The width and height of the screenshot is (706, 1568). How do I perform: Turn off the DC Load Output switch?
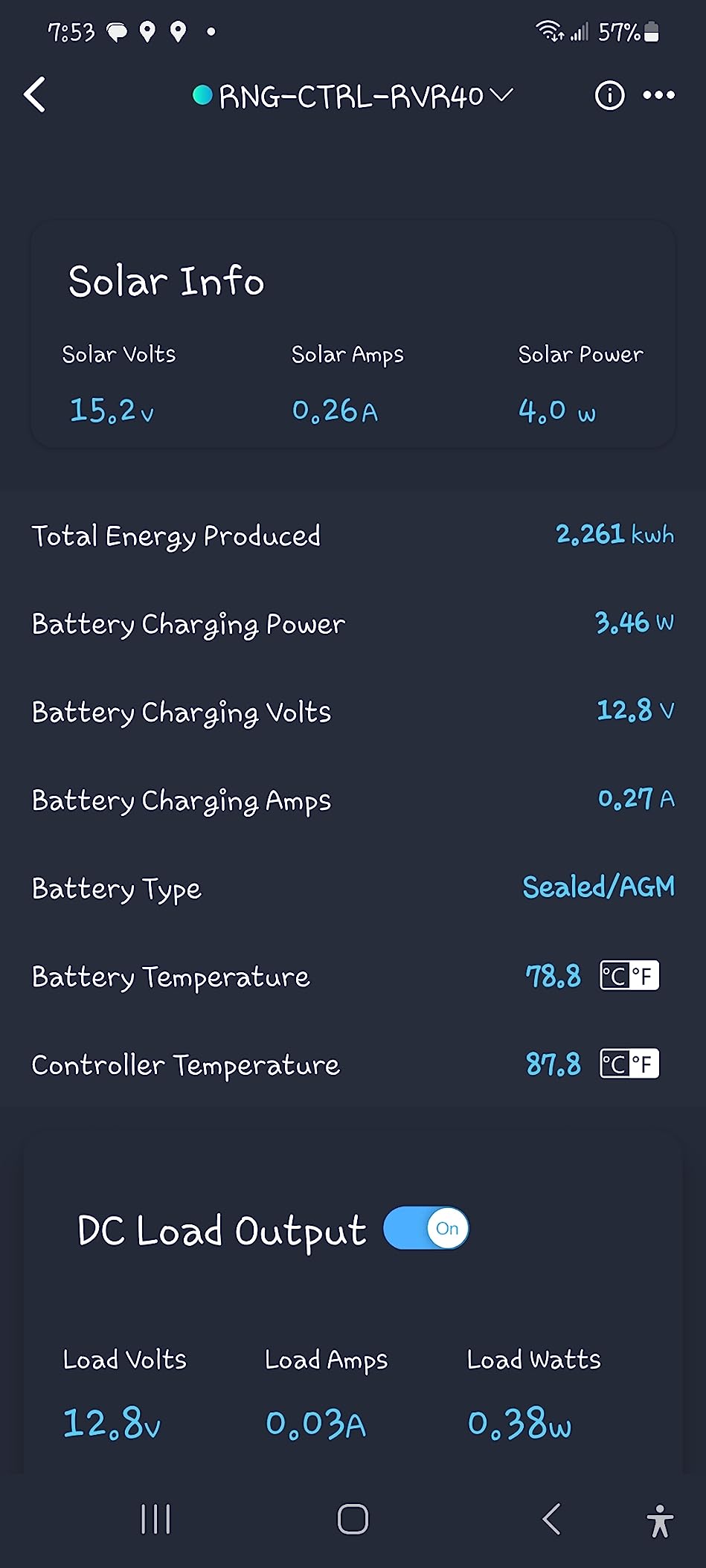[x=426, y=1228]
